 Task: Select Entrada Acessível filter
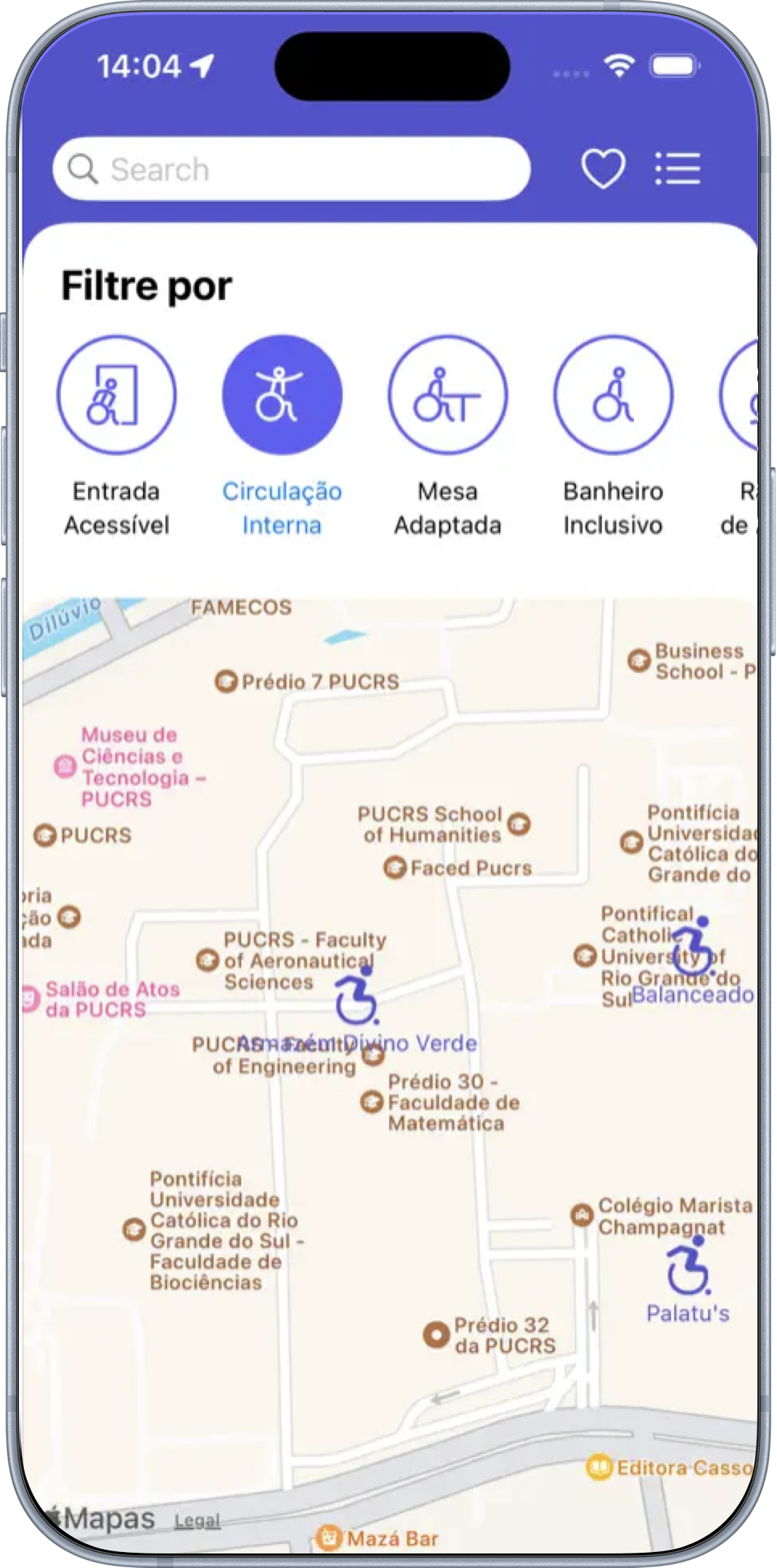click(116, 396)
